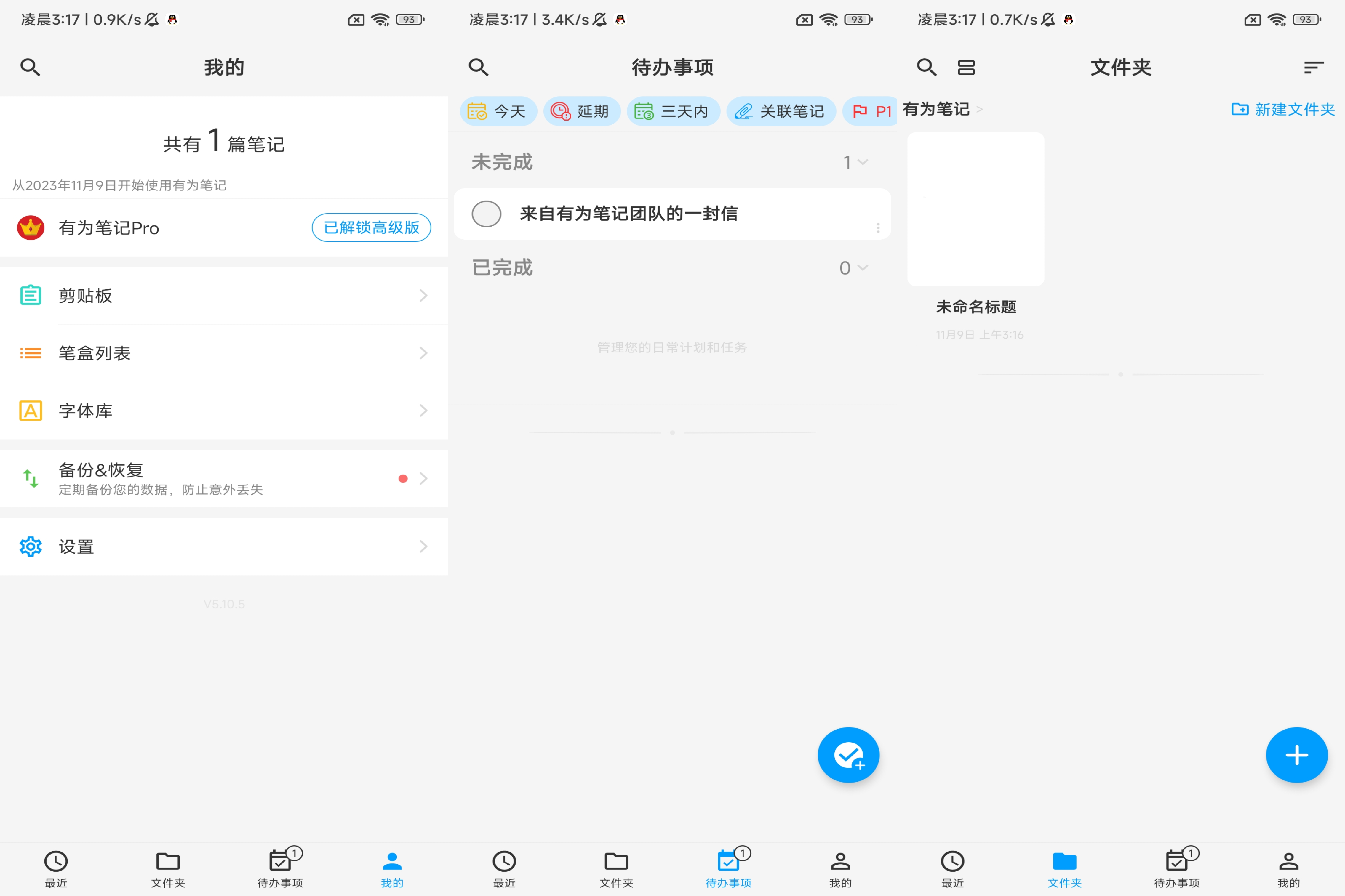The width and height of the screenshot is (1345, 896).
Task: Check off 来自有为笔记团队的一封信 task
Action: 486,214
